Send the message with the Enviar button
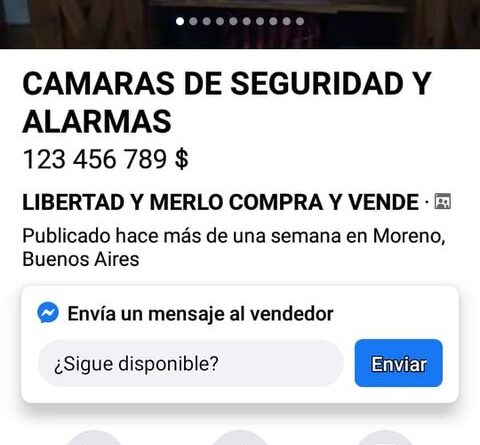This screenshot has width=480, height=445. (x=398, y=363)
